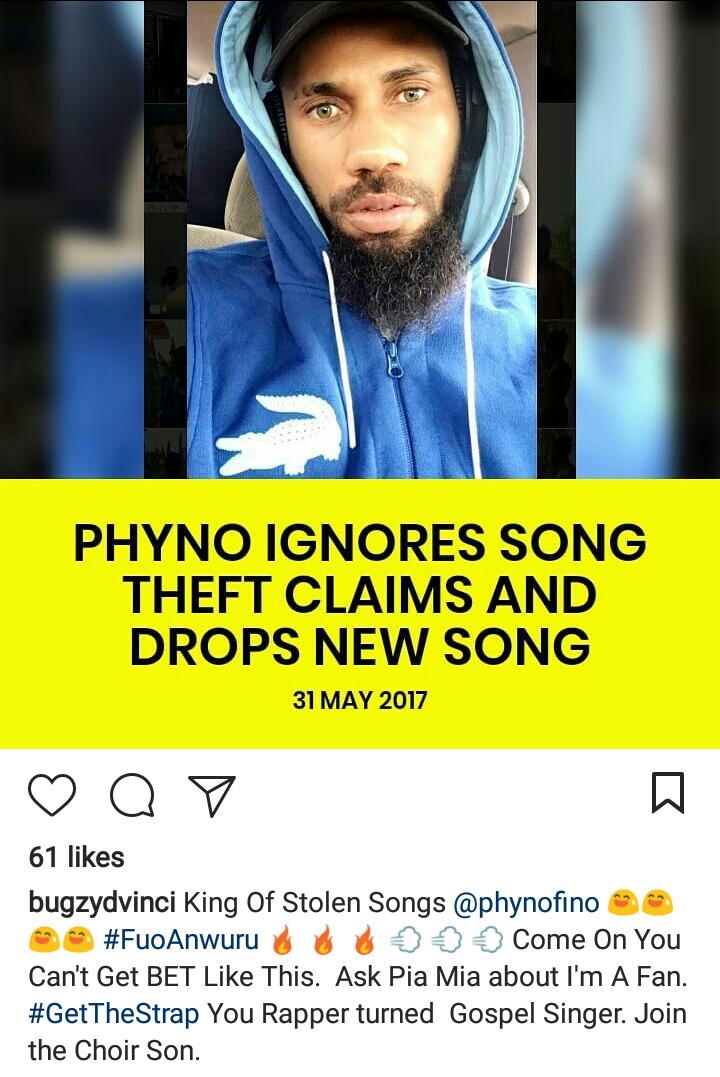Viewport: 720px width, 1077px height.
Task: Open comments on this post
Action: tap(132, 796)
